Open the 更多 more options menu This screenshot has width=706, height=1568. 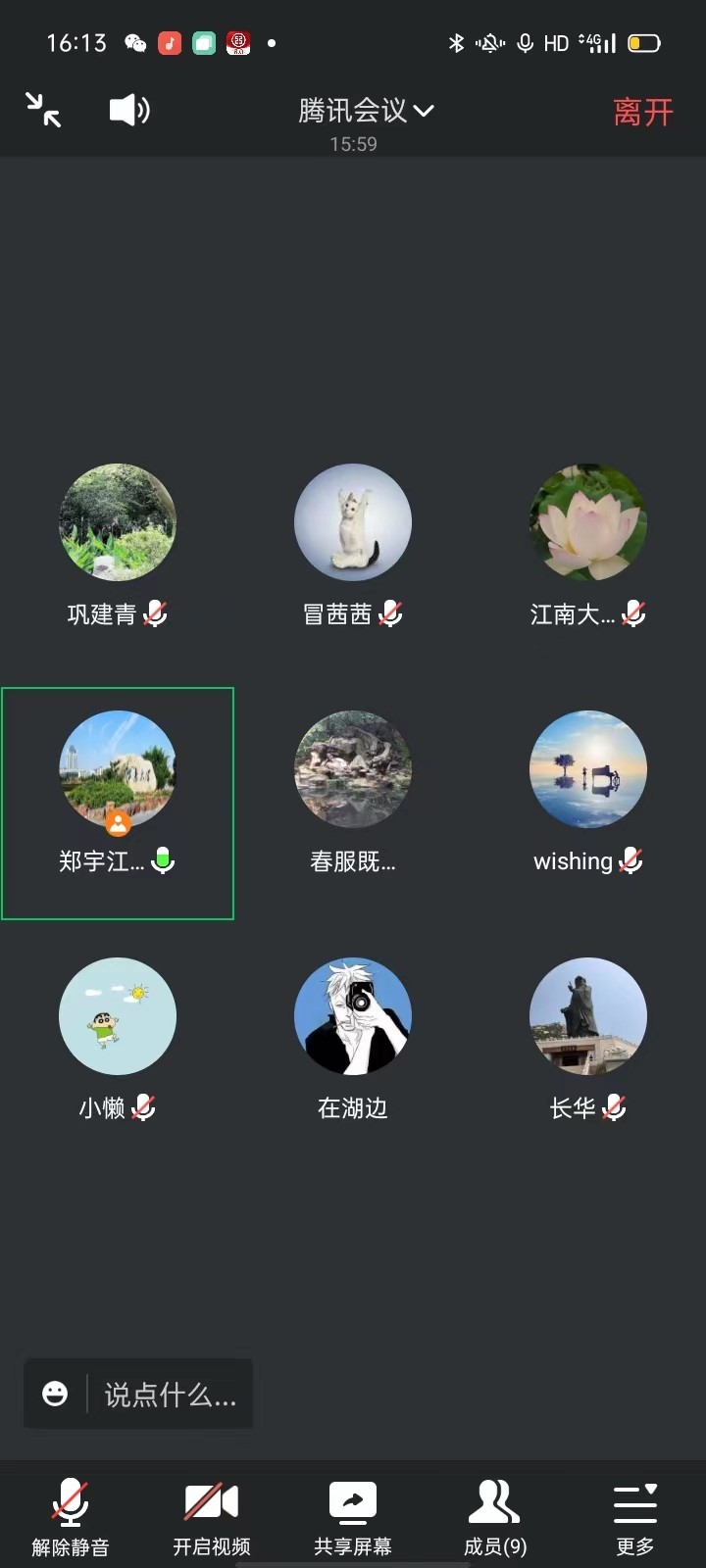click(635, 1515)
